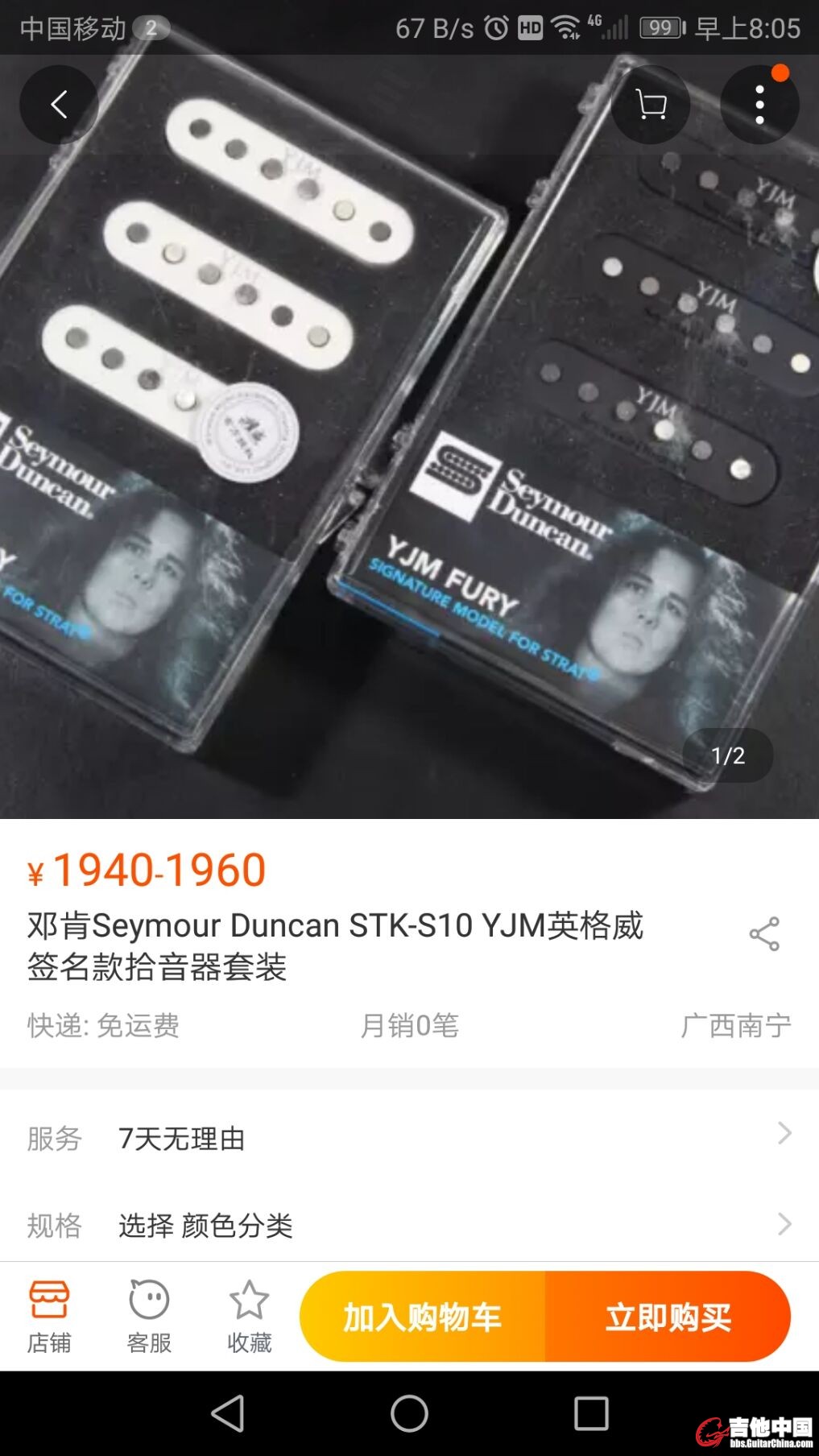The width and height of the screenshot is (819, 1456).
Task: Contact 客服 customer service
Action: click(x=149, y=1317)
